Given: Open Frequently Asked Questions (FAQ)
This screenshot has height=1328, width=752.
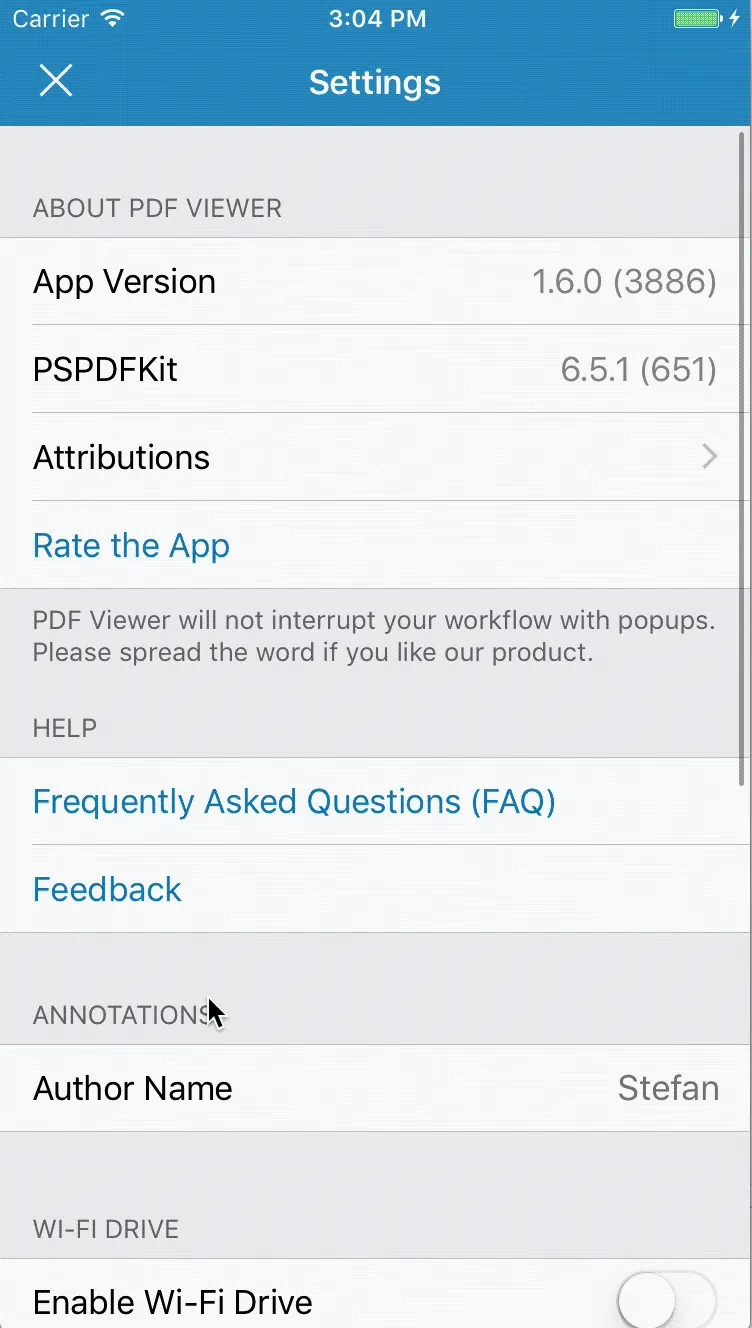Looking at the screenshot, I should [294, 801].
